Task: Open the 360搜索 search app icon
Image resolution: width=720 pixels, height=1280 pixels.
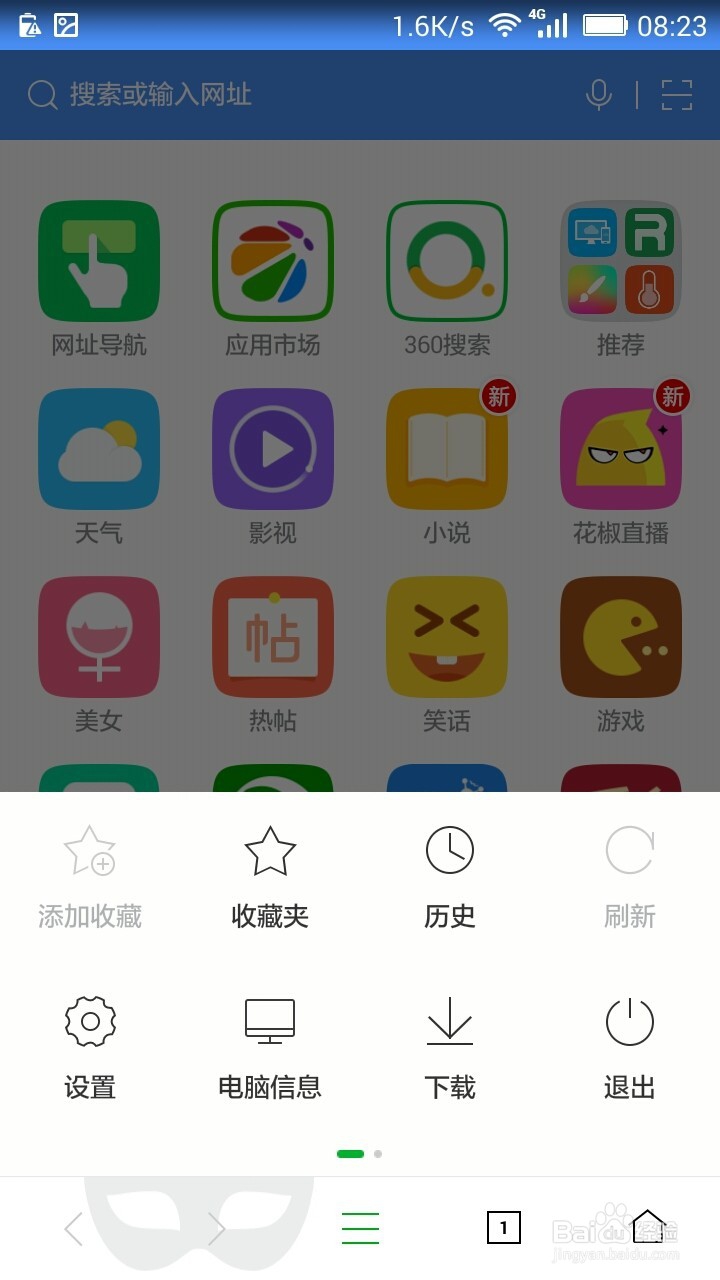Action: pyautogui.click(x=447, y=260)
